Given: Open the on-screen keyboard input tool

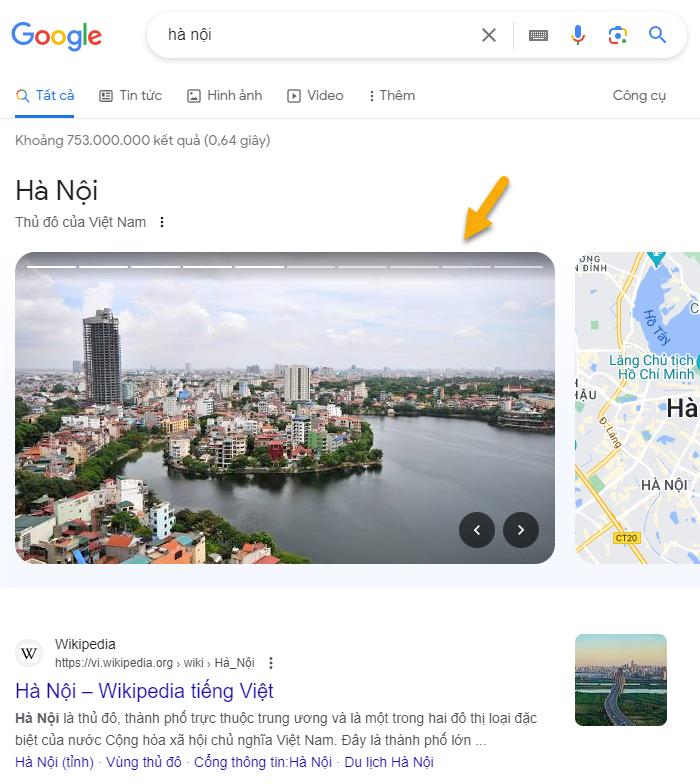Looking at the screenshot, I should [x=539, y=35].
